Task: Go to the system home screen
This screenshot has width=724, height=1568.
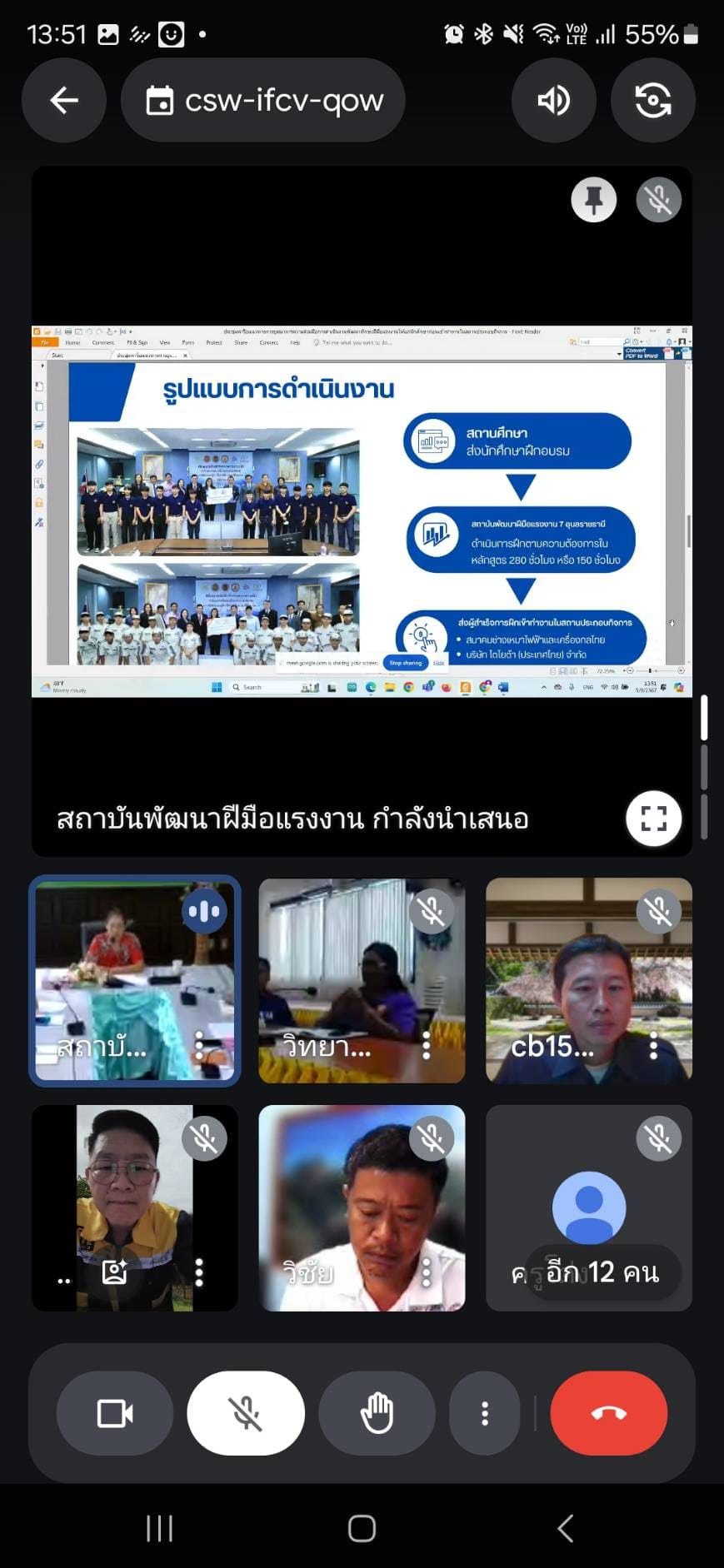Action: pyautogui.click(x=362, y=1528)
